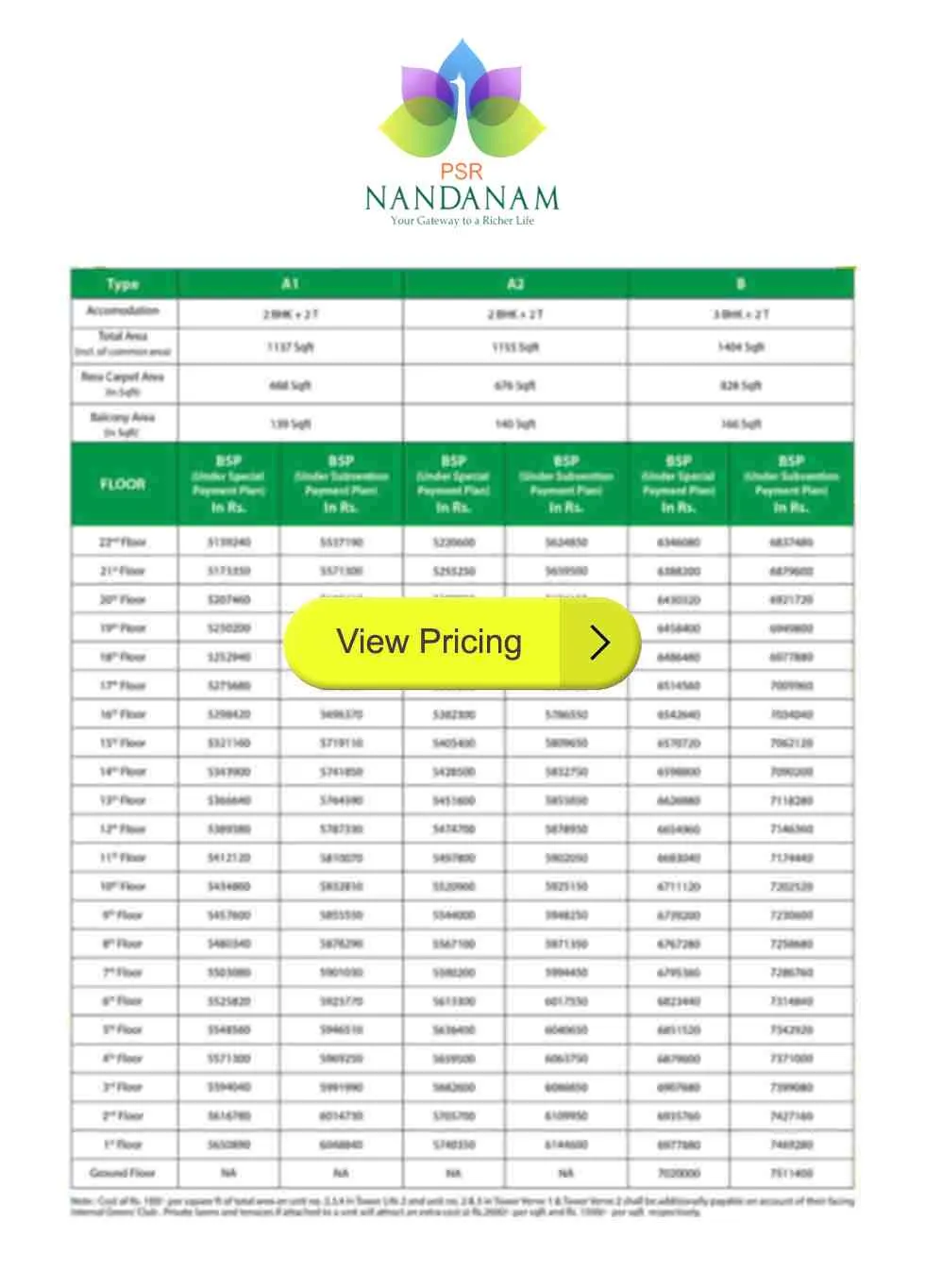Switch to the Rera Carpet Area row
Screen dimensions: 925x1288
pyautogui.click(x=123, y=384)
